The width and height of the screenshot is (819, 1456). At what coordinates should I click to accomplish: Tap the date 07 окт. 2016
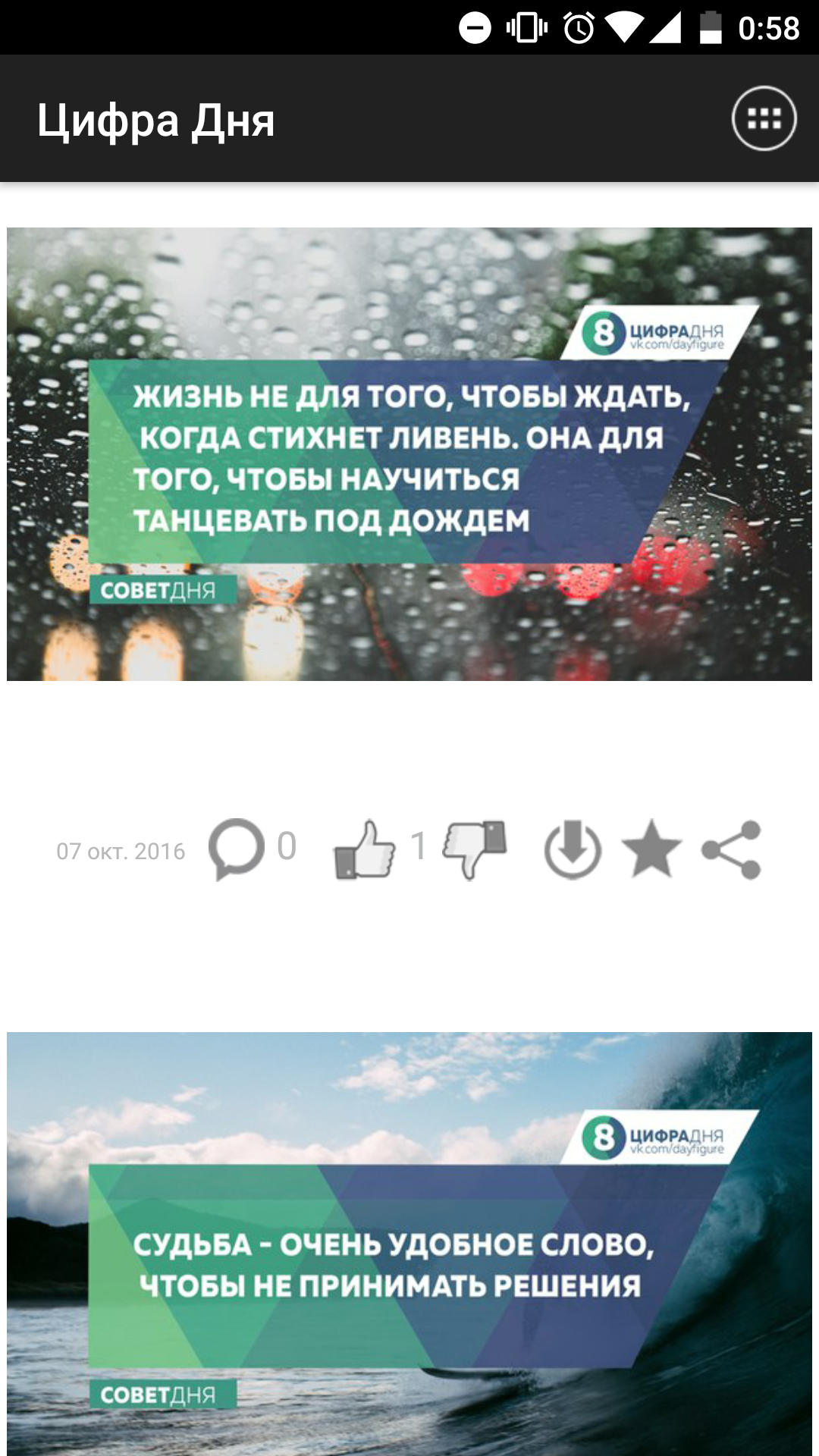pyautogui.click(x=121, y=852)
